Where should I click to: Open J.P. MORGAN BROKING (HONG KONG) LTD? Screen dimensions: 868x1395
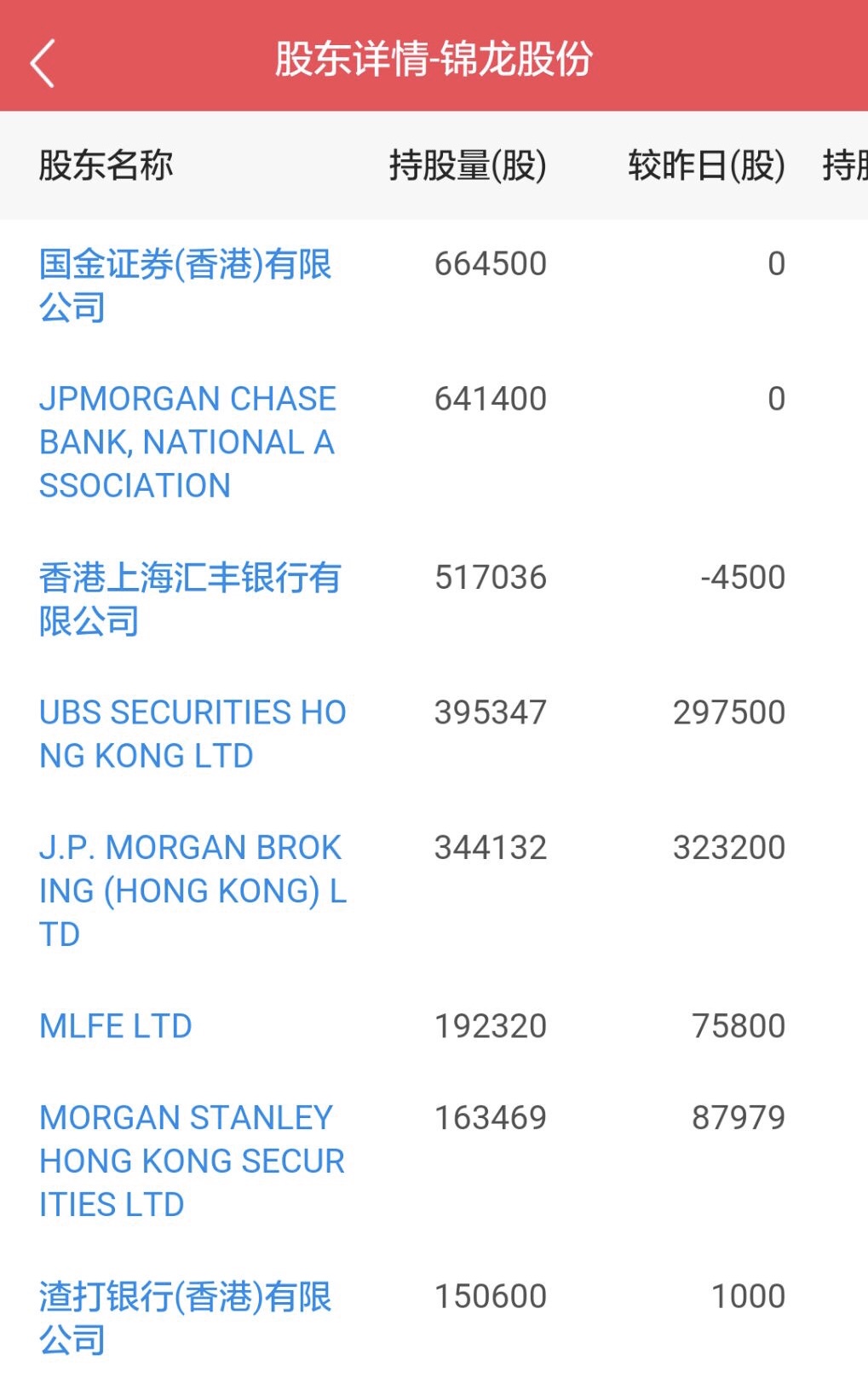(193, 891)
